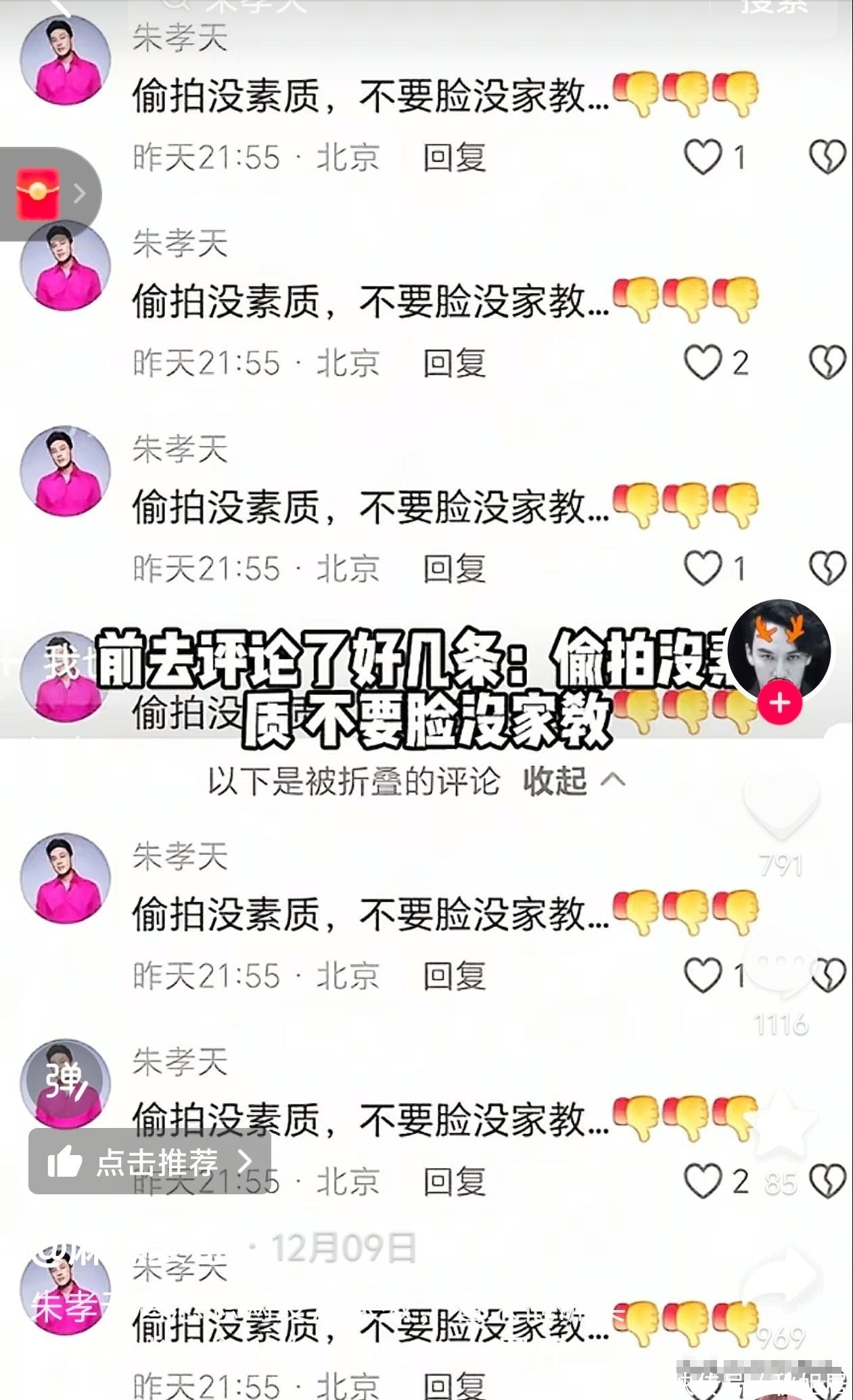Viewport: 853px width, 1400px height.
Task: Tap the 点击推荐 button
Action: click(x=149, y=1161)
